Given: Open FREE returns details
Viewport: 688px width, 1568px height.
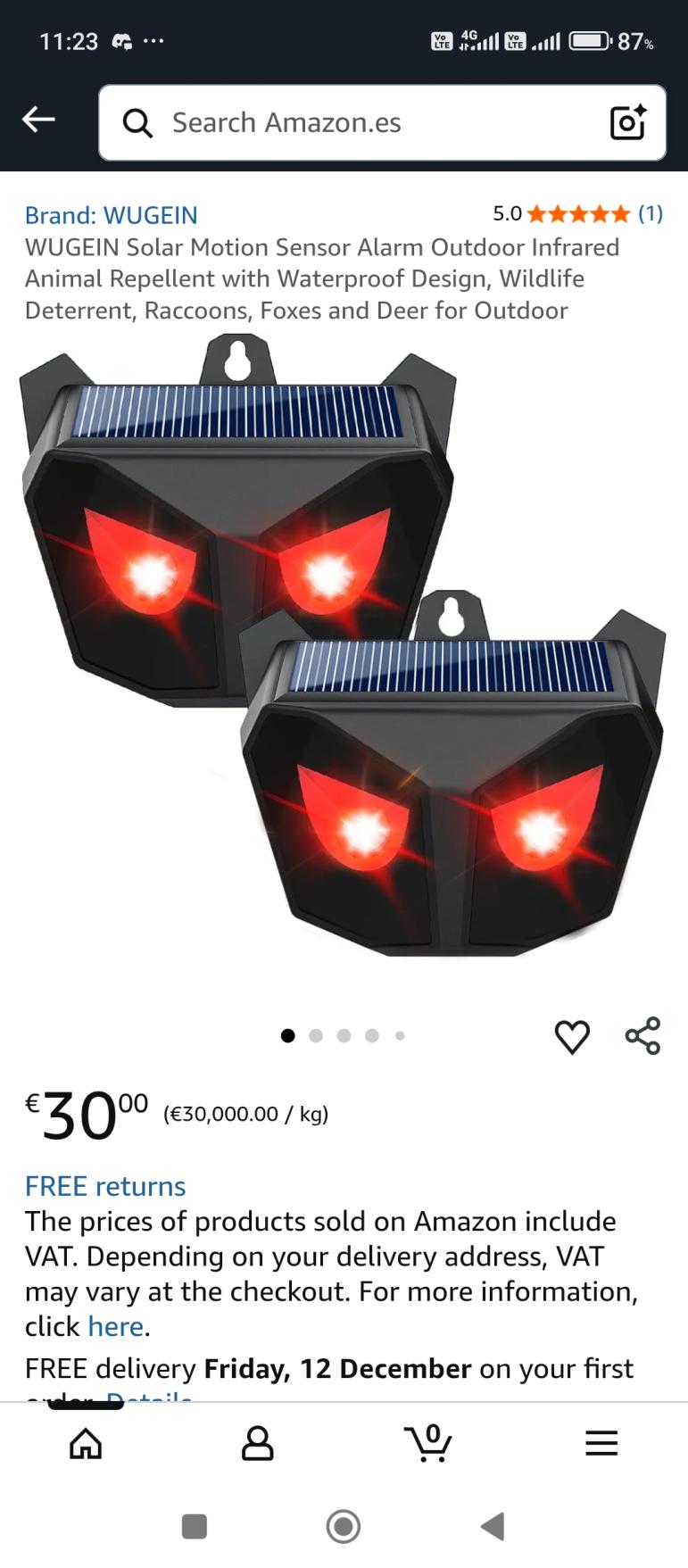Looking at the screenshot, I should [105, 1186].
